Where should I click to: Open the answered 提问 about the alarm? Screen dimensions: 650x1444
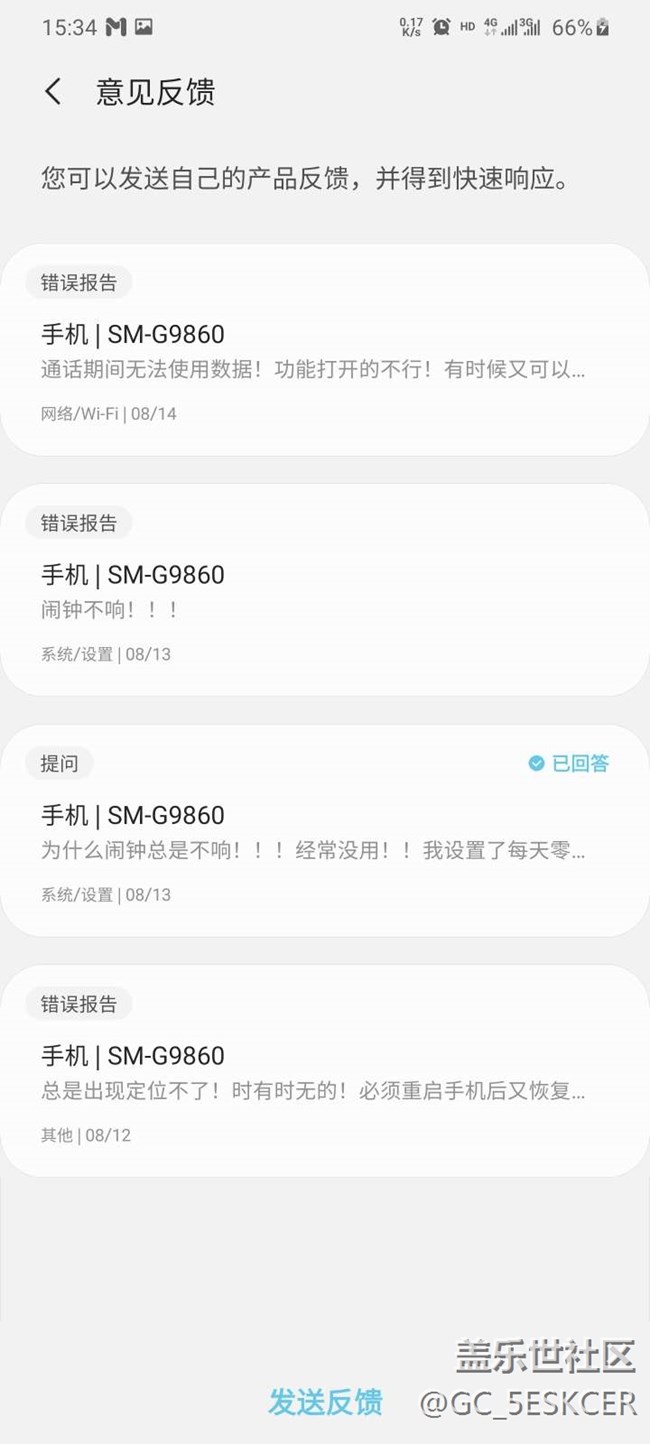point(324,831)
